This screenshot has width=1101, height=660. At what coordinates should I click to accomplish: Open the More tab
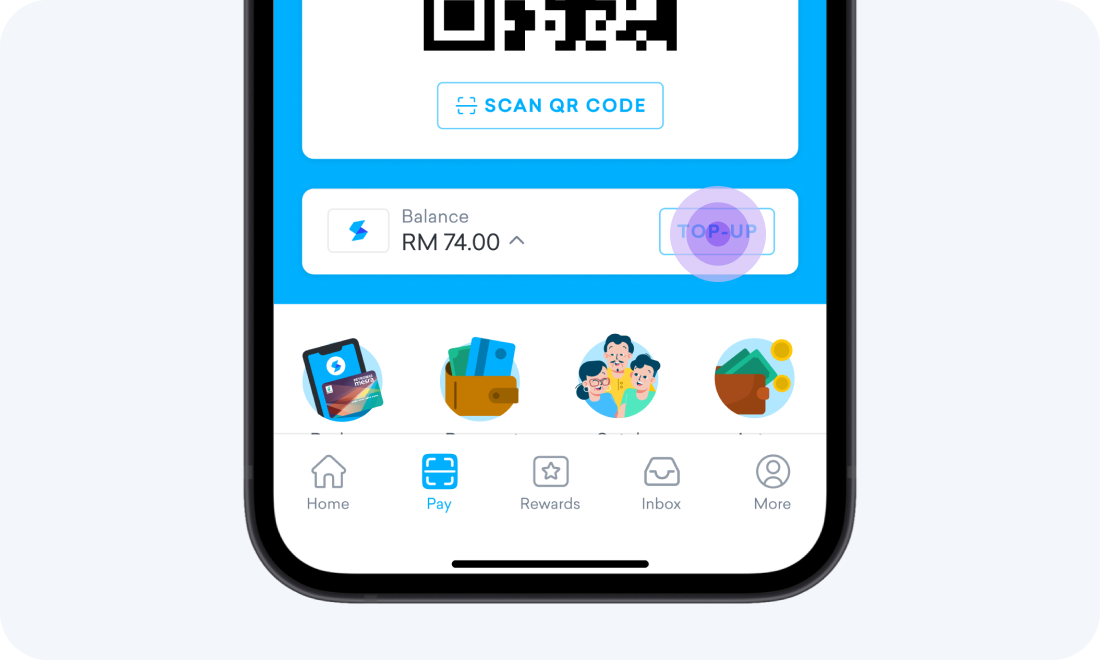click(772, 483)
